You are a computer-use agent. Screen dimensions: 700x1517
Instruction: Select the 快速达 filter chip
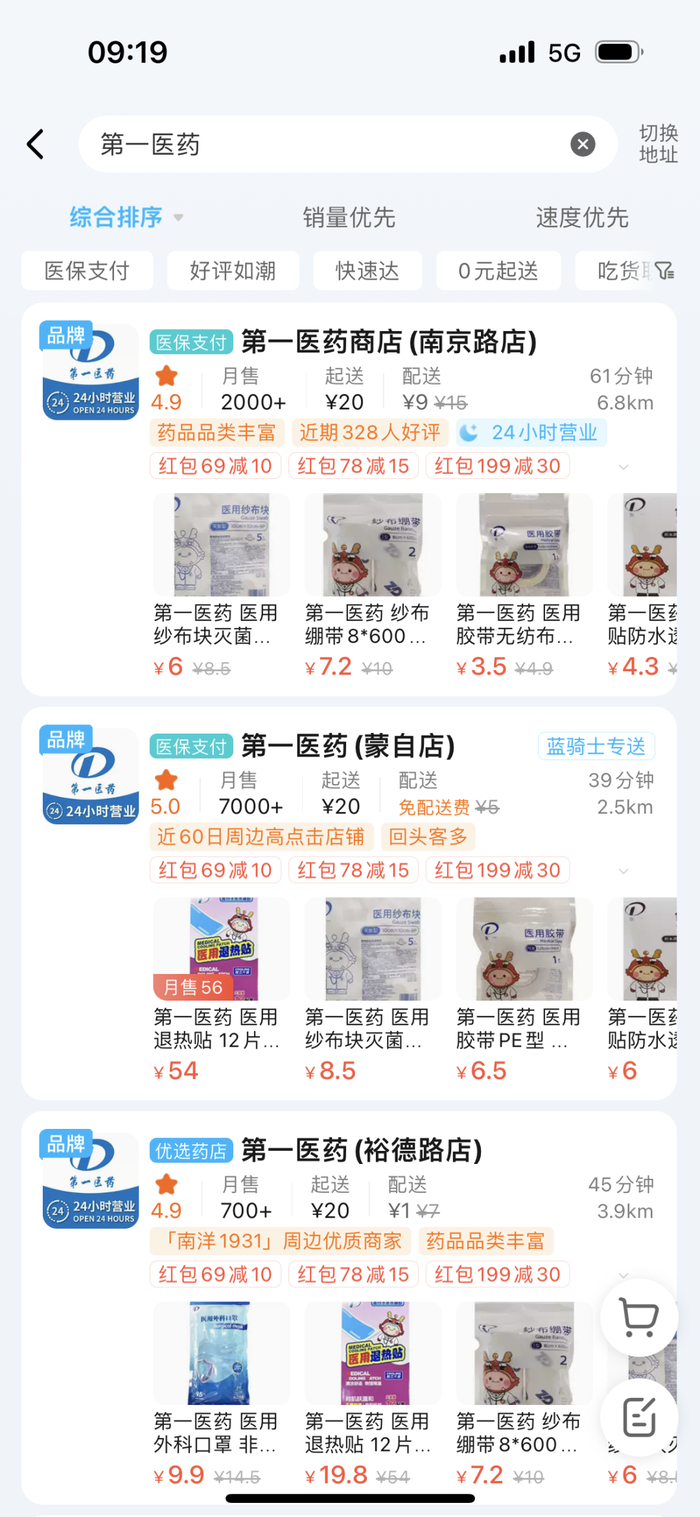pos(367,270)
